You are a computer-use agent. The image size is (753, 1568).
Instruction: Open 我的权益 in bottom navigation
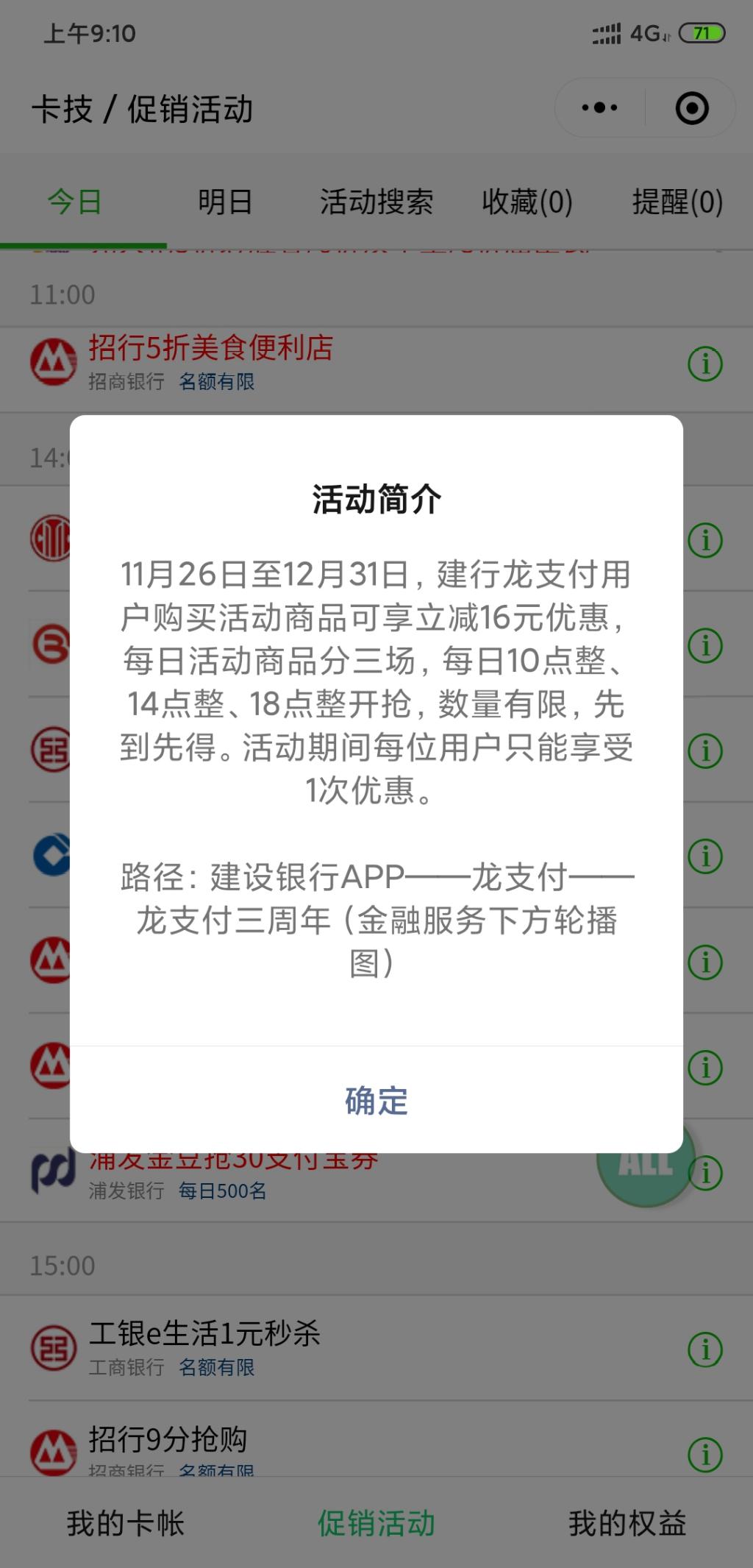coord(627,1523)
